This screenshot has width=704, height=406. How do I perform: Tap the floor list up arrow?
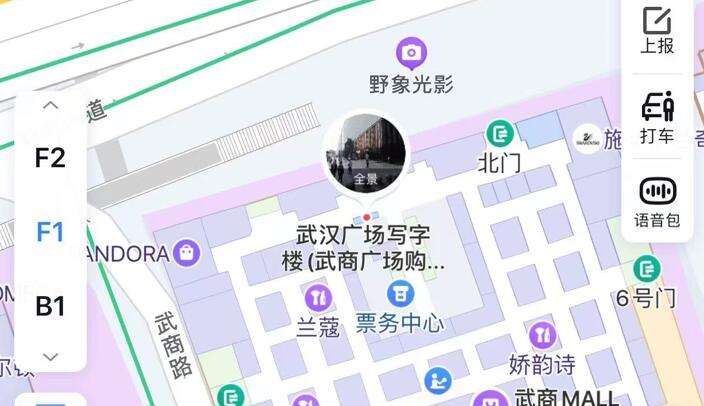[x=50, y=105]
